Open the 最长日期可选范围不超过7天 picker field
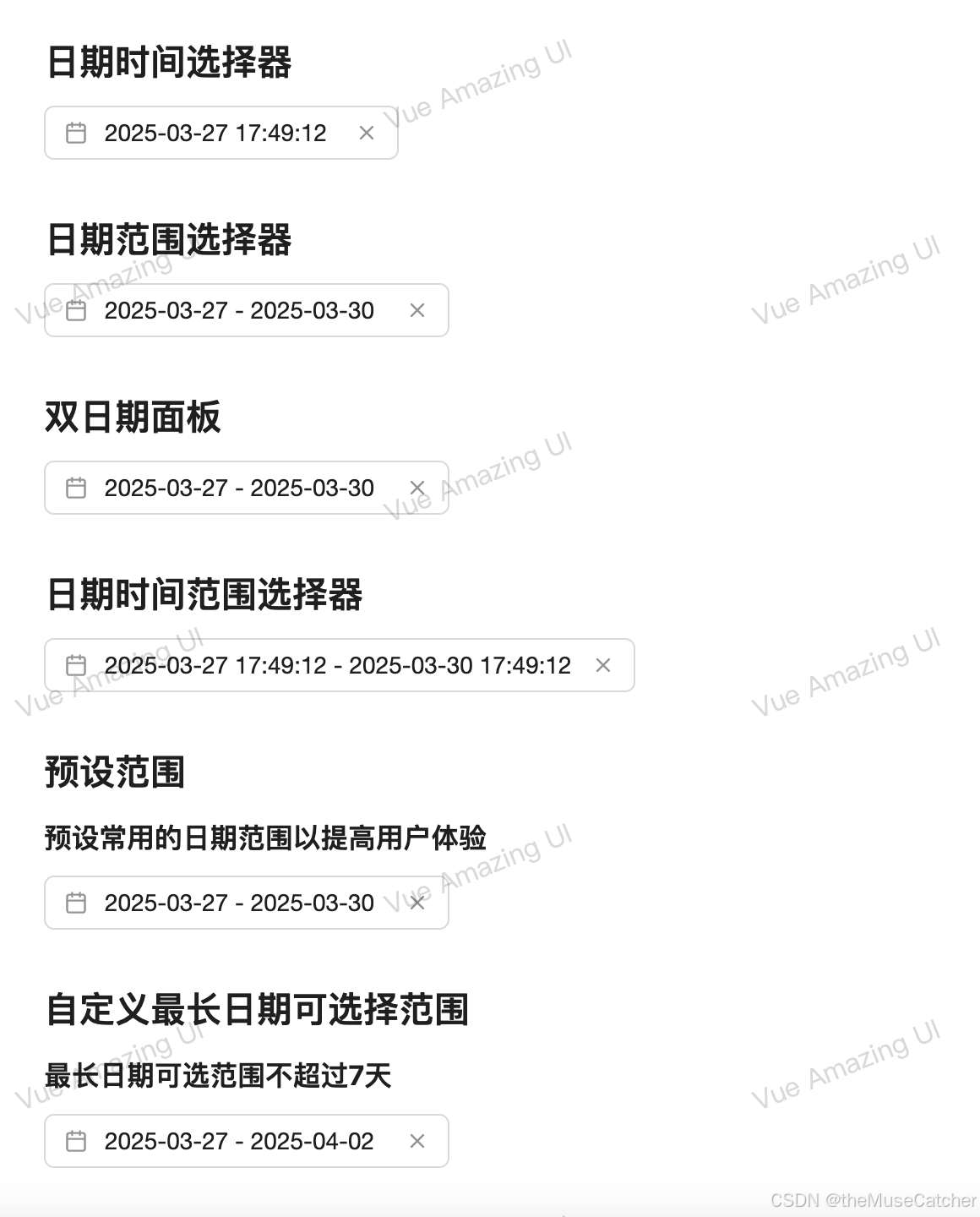The image size is (980, 1217). click(x=238, y=1142)
